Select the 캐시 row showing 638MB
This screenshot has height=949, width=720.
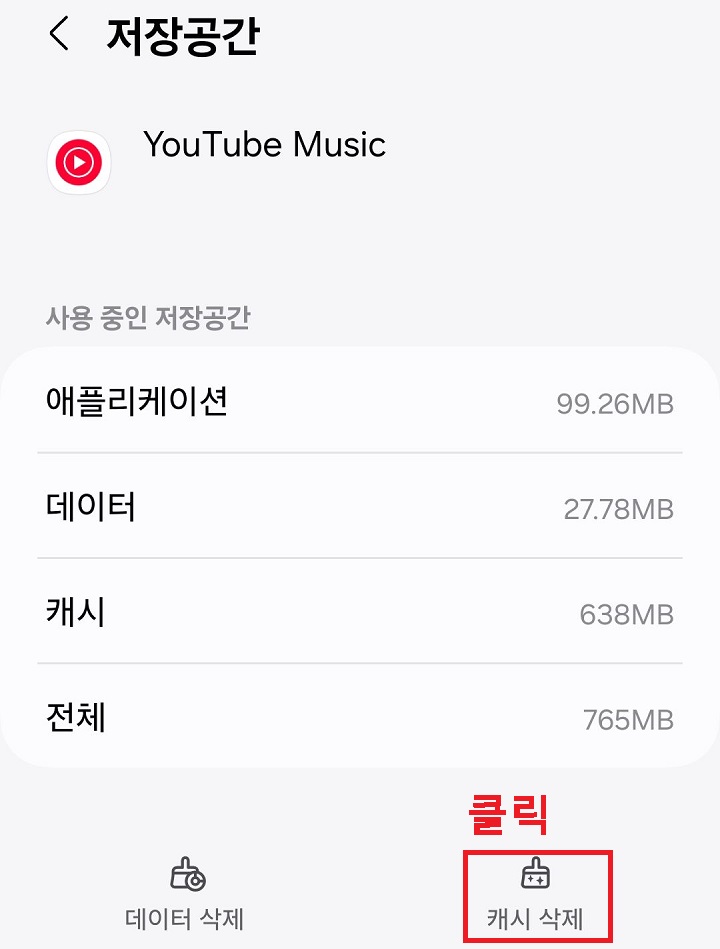[x=360, y=611]
